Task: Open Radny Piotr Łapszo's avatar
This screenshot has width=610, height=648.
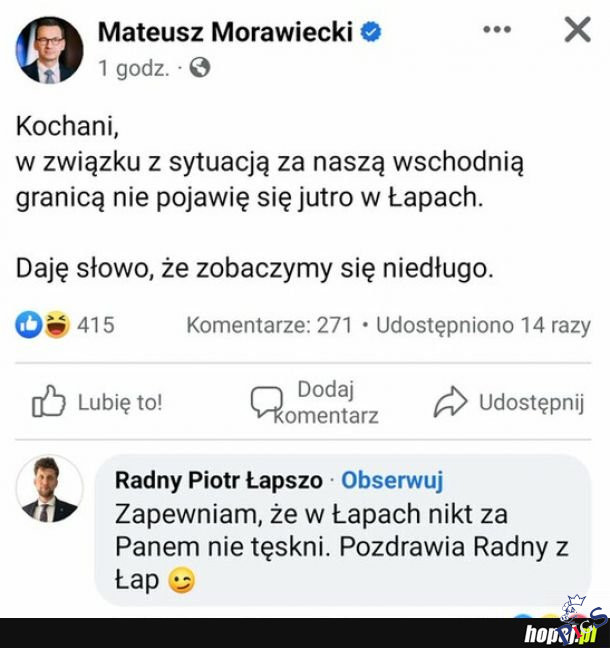Action: [x=50, y=488]
